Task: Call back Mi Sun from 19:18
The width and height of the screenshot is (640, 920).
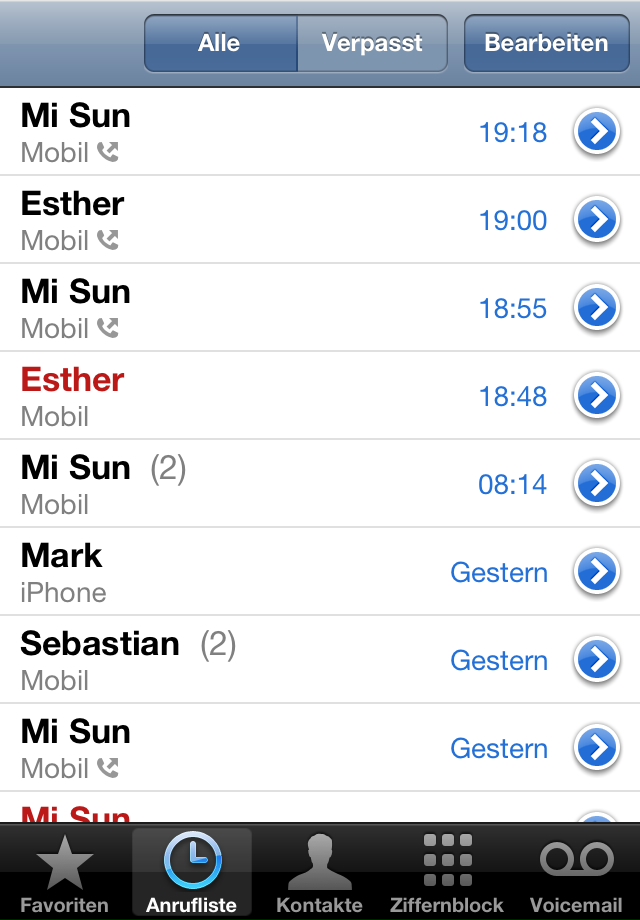Action: 250,132
